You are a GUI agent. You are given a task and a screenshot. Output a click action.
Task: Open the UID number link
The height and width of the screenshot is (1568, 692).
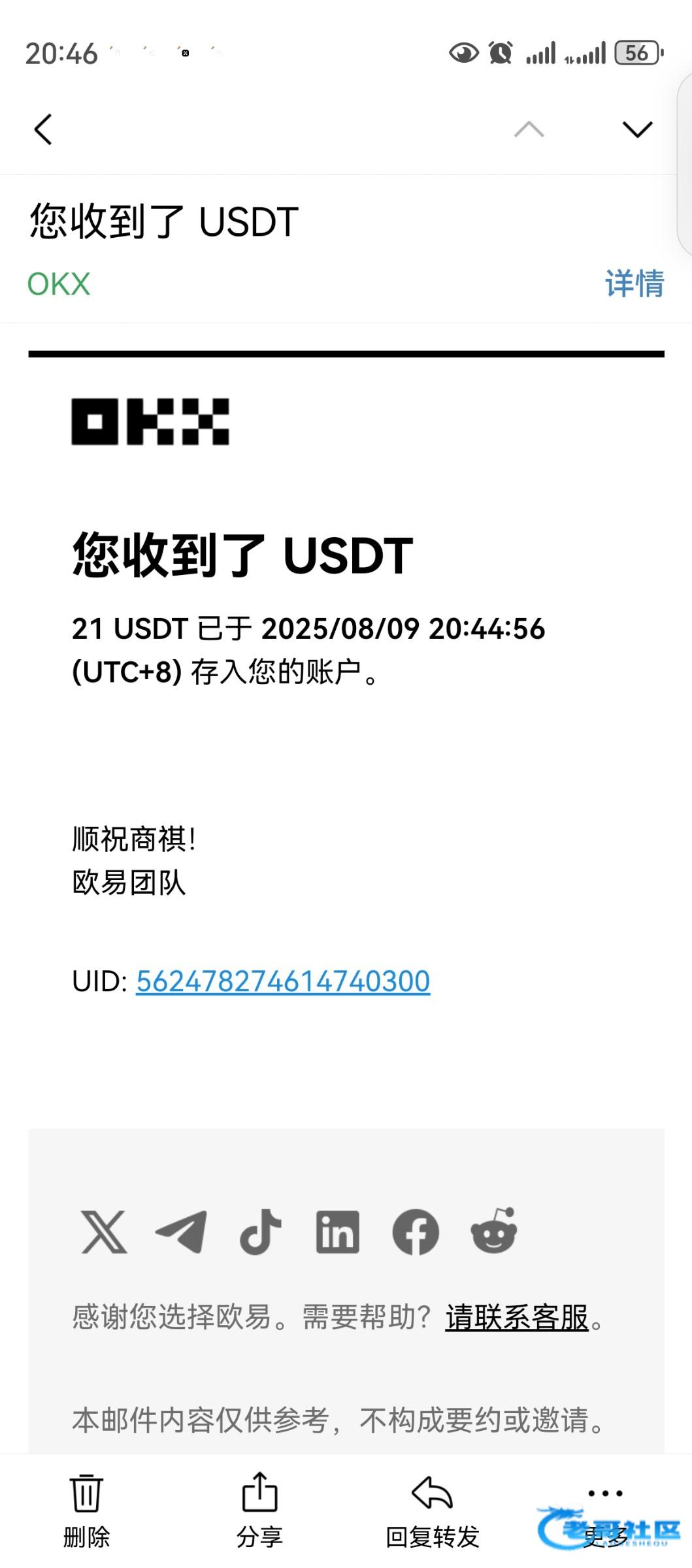(x=283, y=981)
